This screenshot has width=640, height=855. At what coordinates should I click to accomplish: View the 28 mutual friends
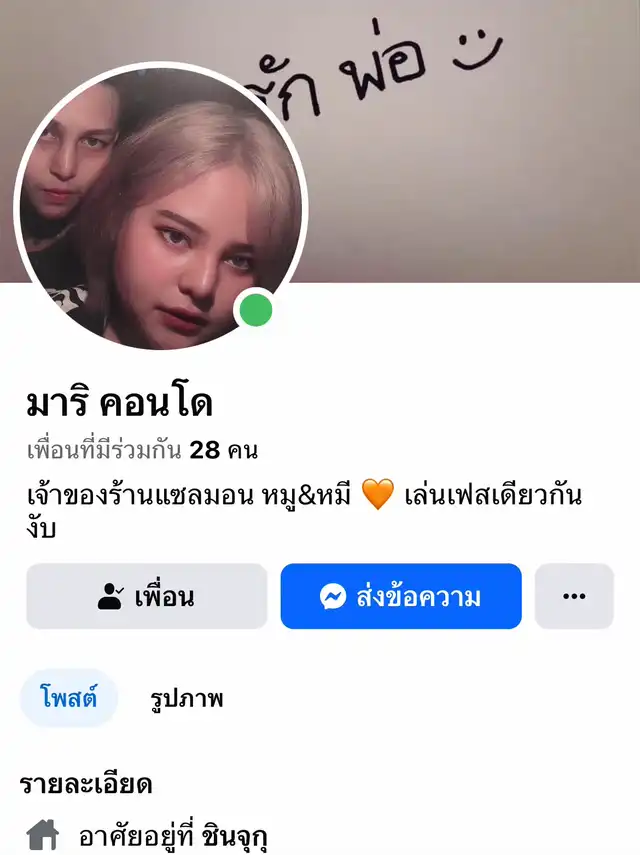[x=142, y=450]
